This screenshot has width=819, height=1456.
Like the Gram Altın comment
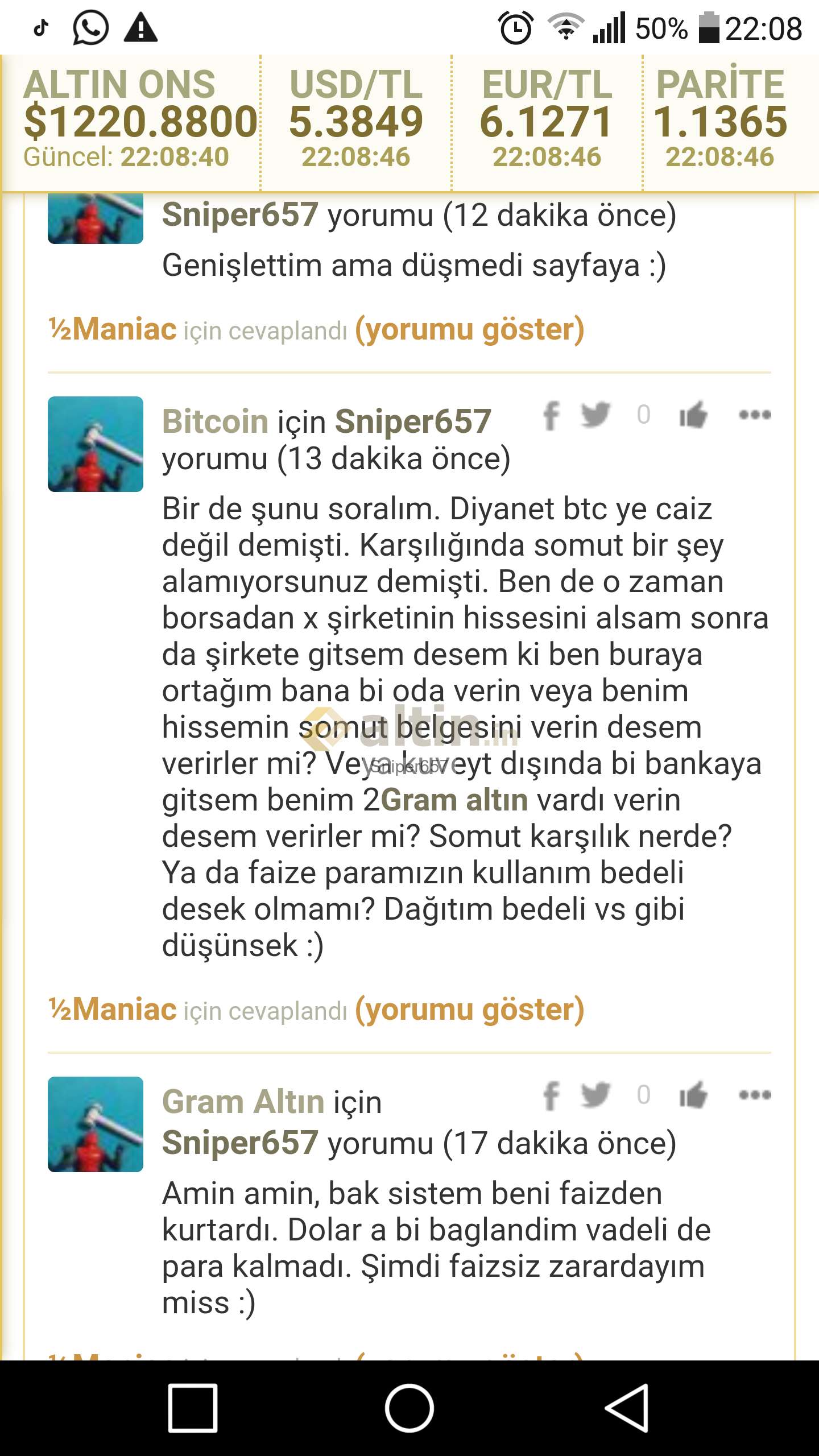pos(693,1095)
